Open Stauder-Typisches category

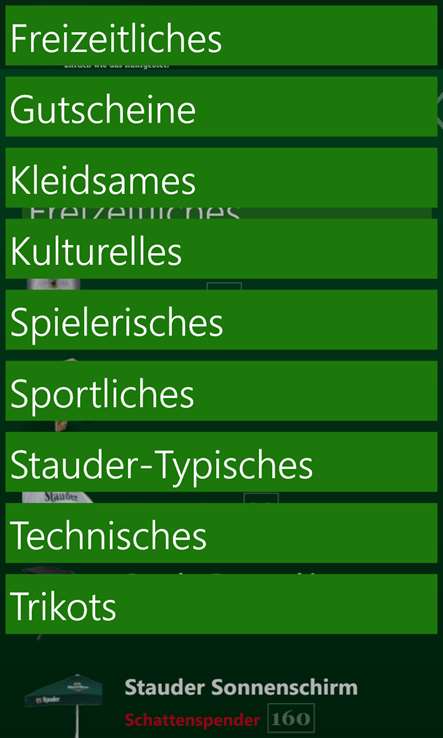tap(221, 462)
